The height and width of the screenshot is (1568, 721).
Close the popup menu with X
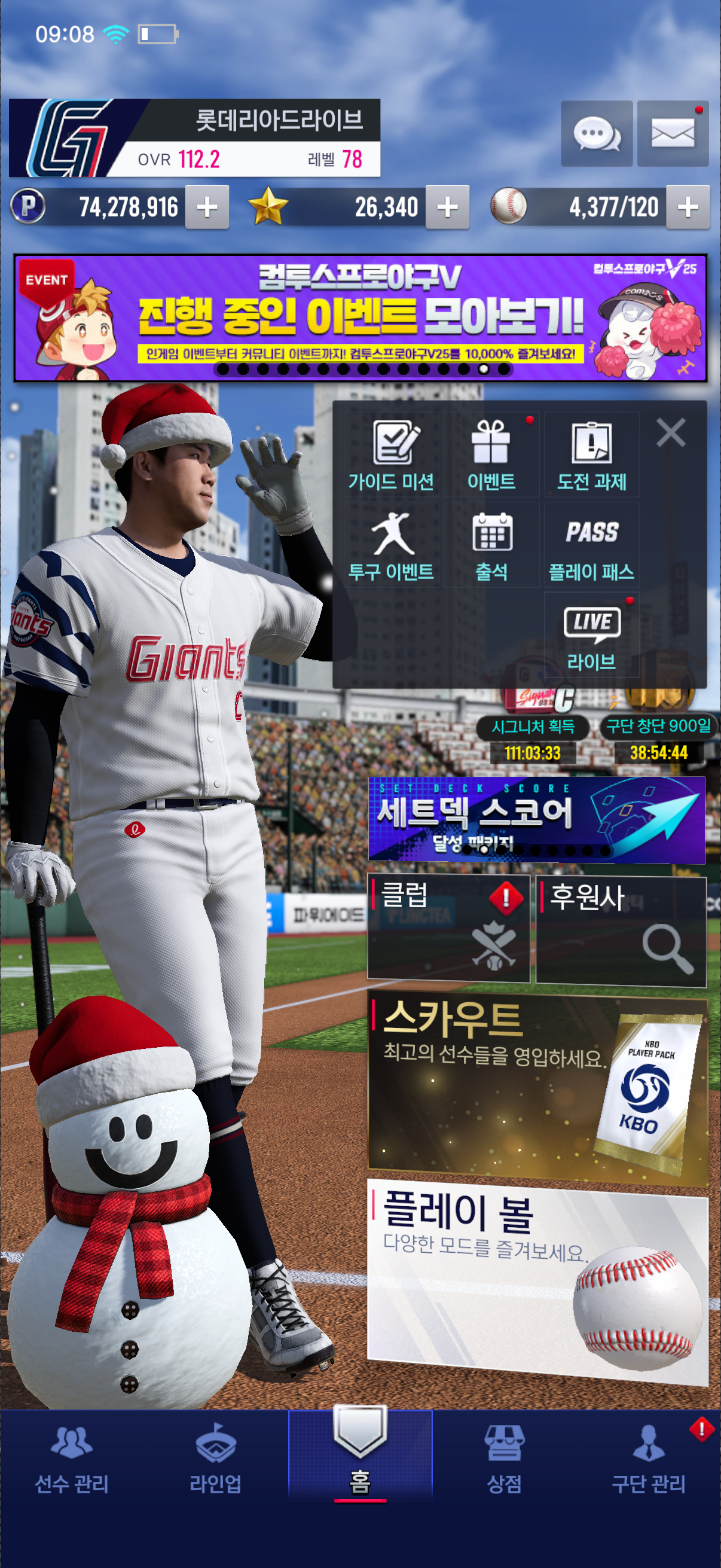(671, 432)
